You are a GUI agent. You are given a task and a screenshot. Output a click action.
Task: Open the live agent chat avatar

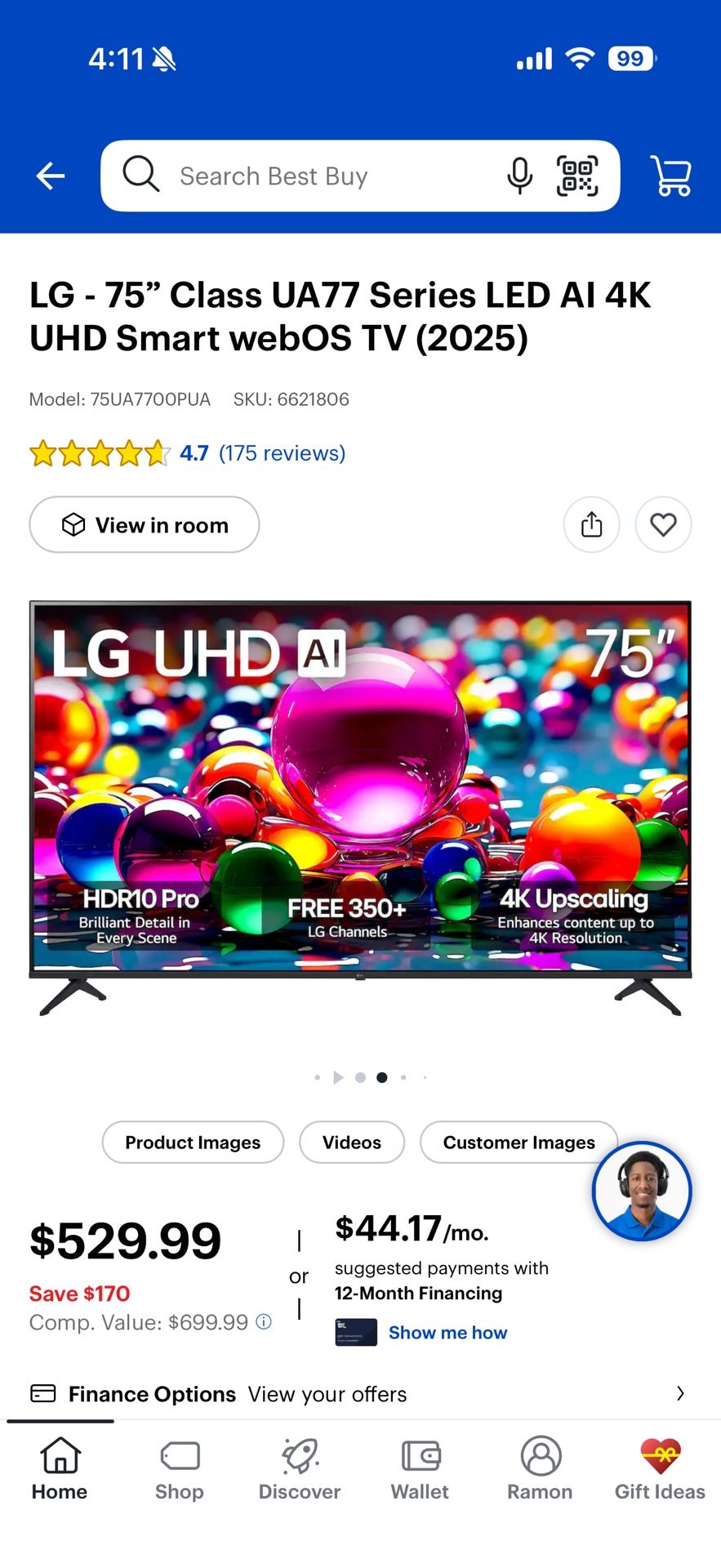click(642, 1192)
